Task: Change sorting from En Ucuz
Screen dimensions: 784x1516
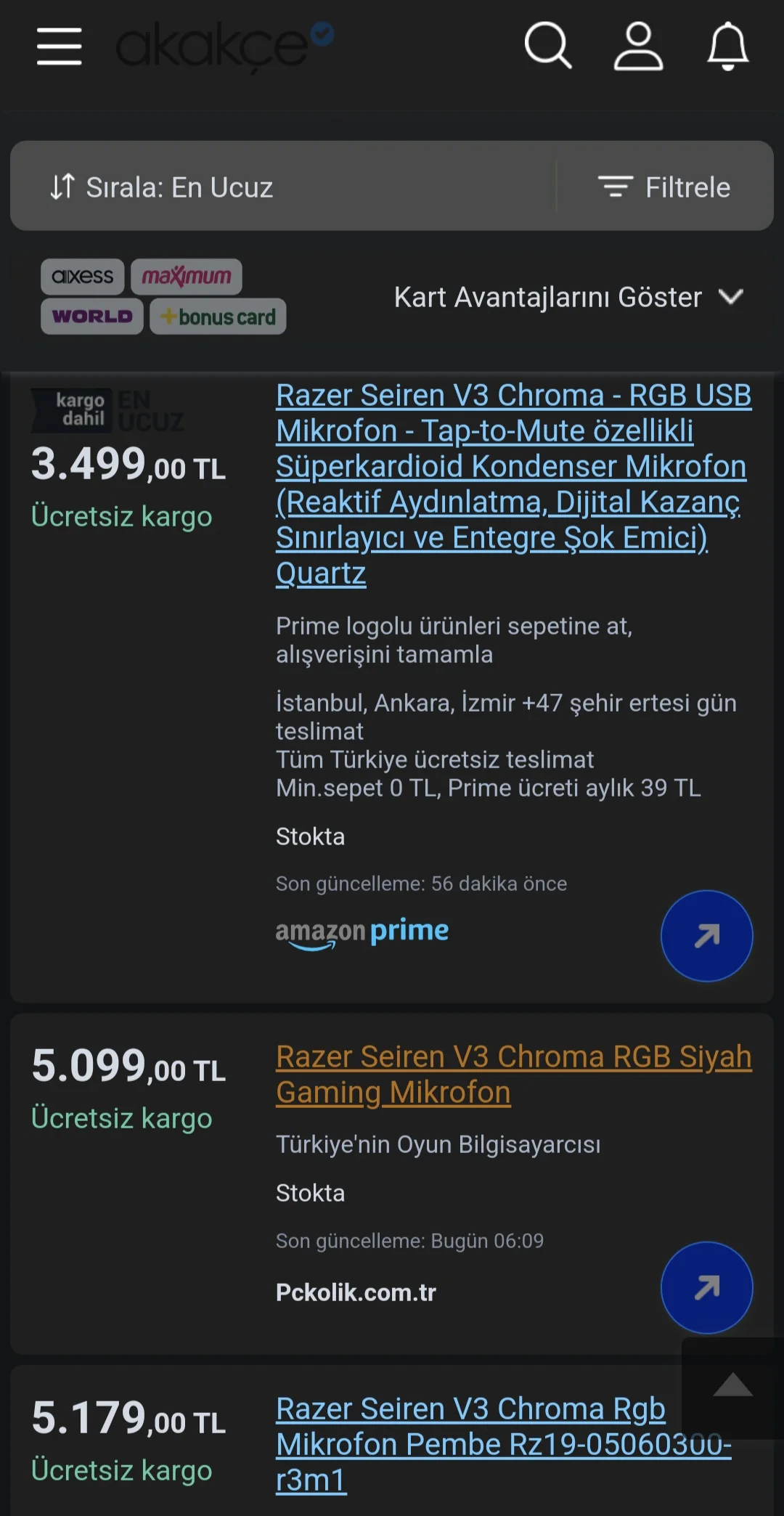Action: (x=163, y=187)
